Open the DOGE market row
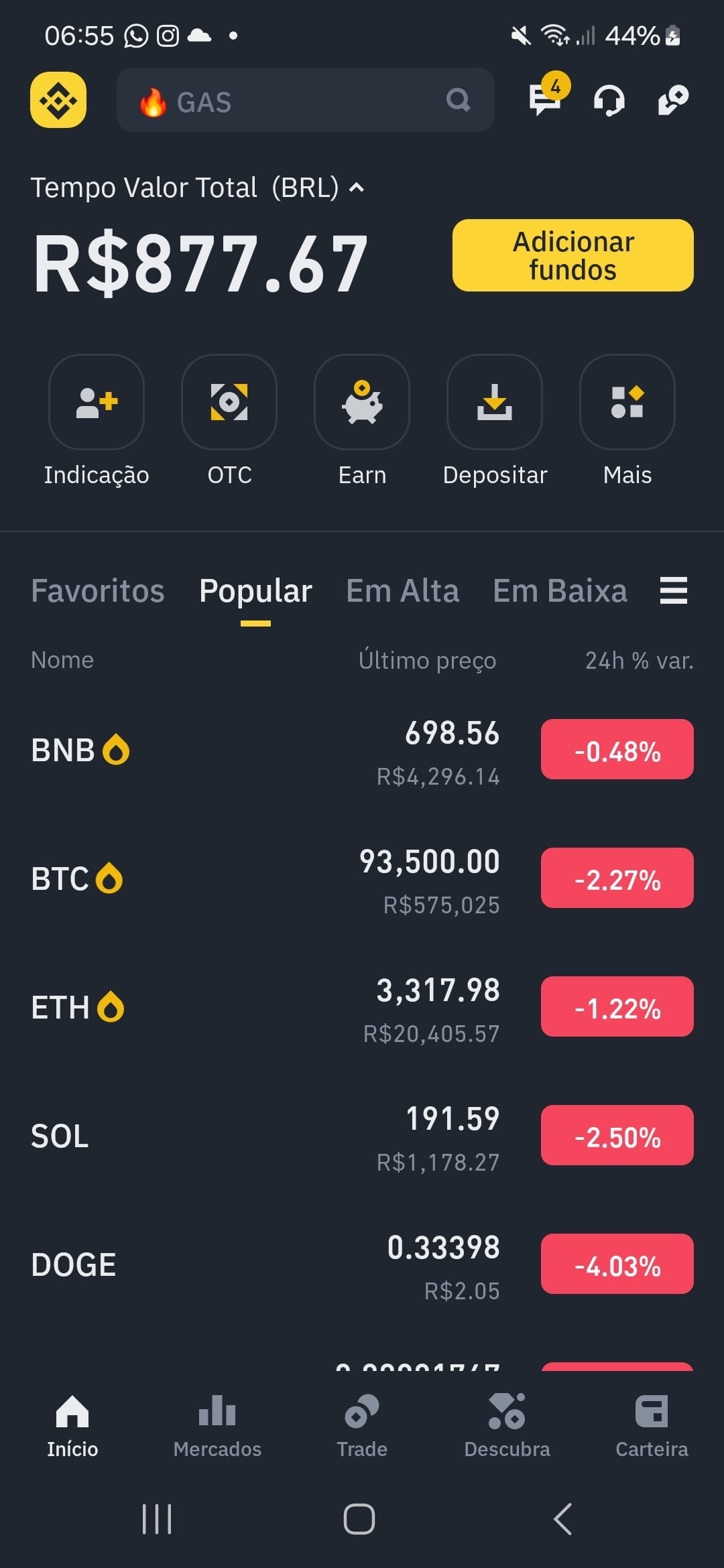The image size is (724, 1568). pos(362,1264)
